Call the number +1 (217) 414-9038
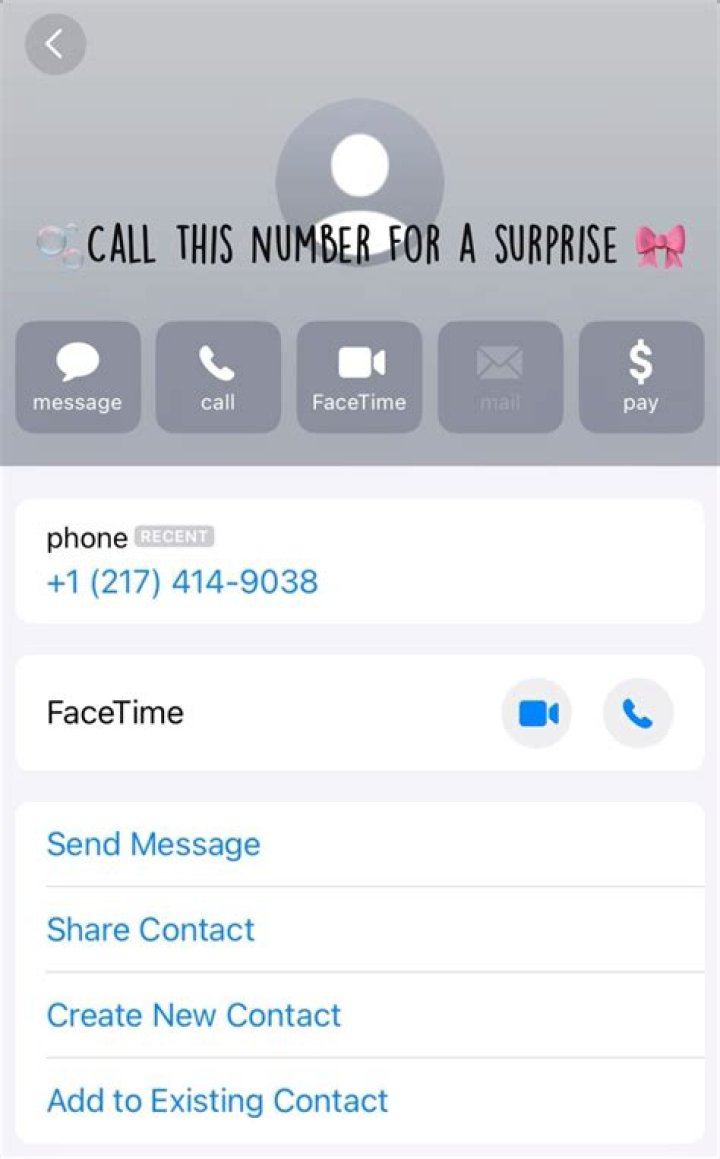 (182, 581)
